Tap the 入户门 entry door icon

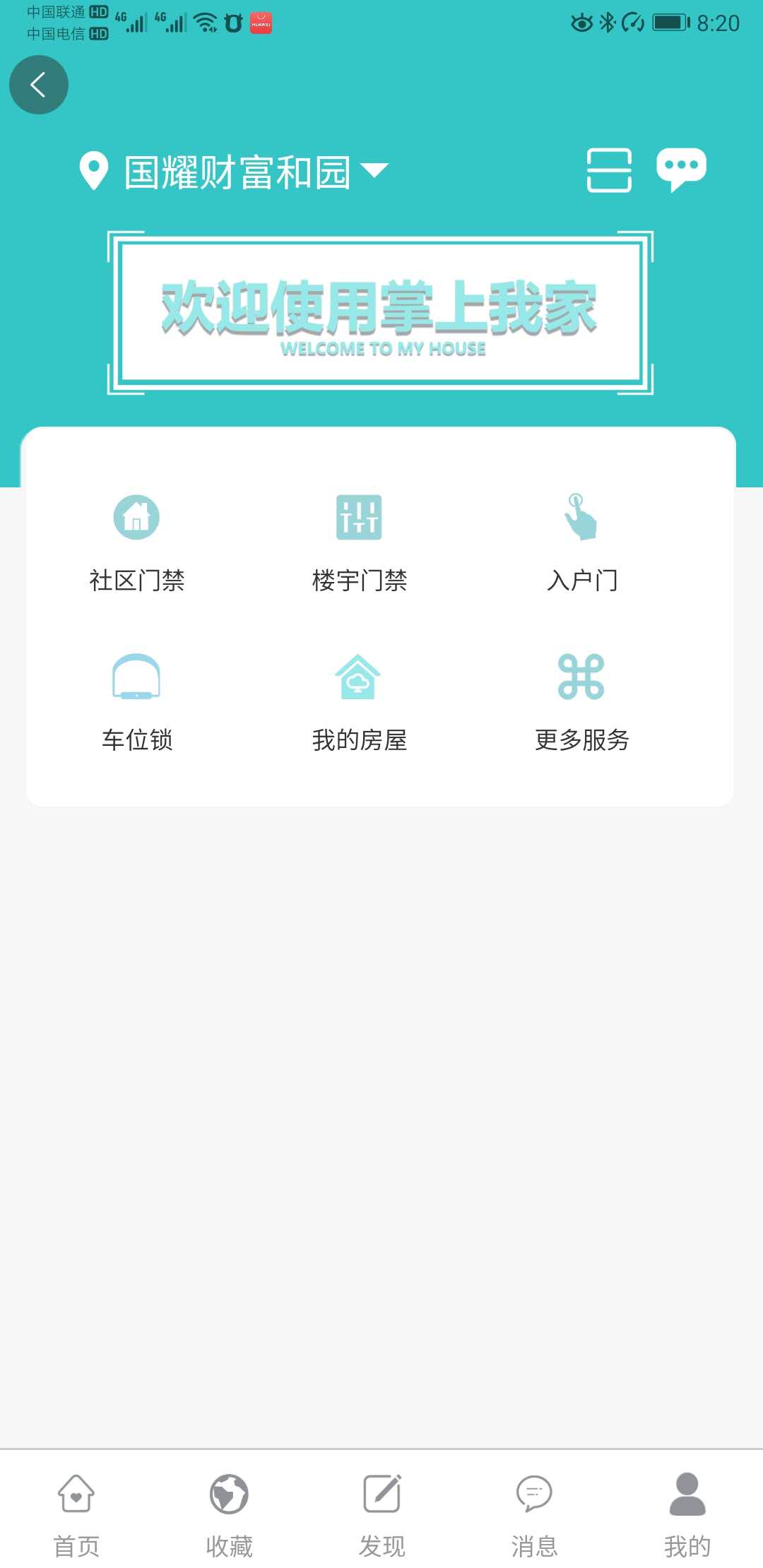[581, 517]
